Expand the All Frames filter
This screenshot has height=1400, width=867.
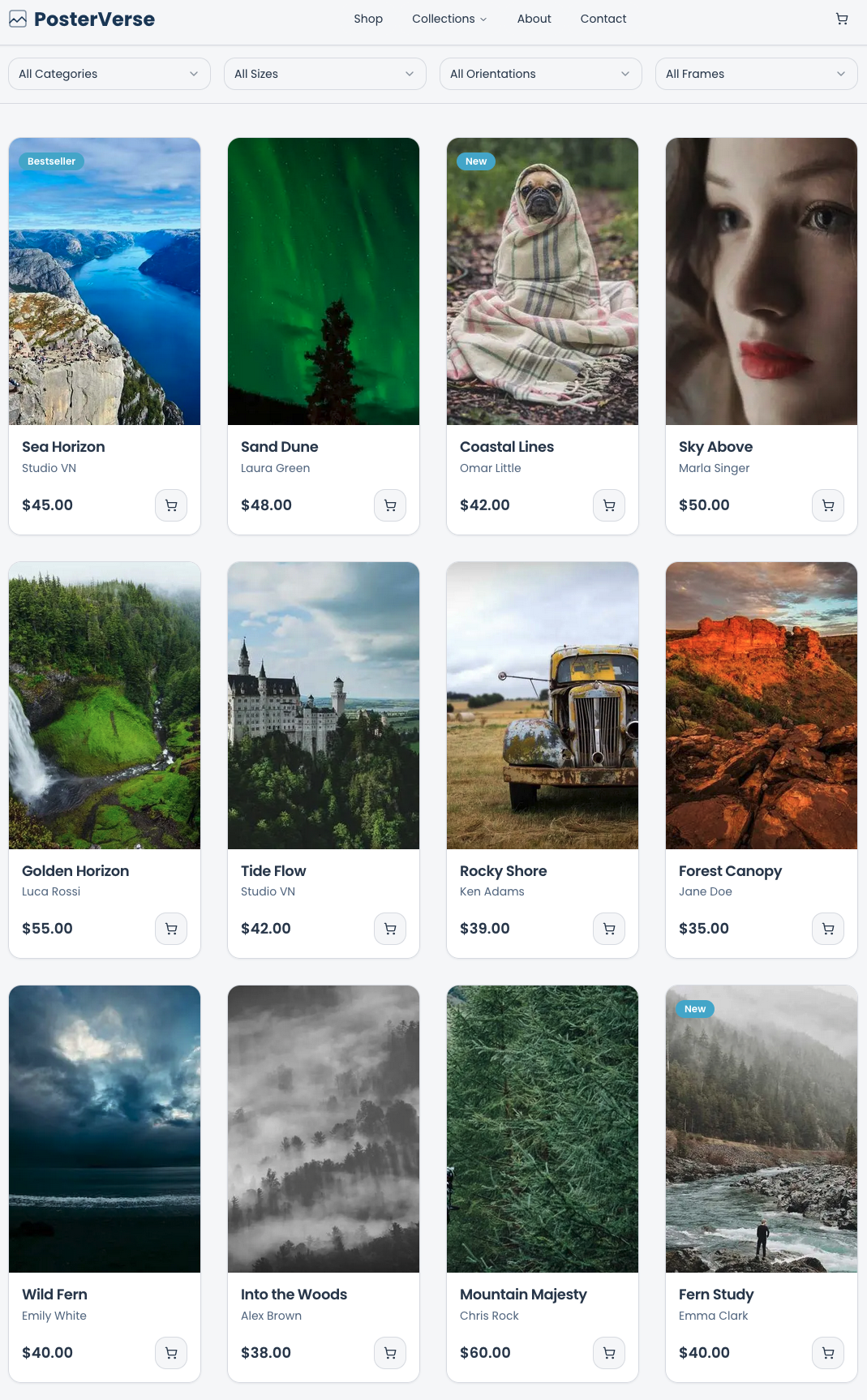(x=756, y=74)
